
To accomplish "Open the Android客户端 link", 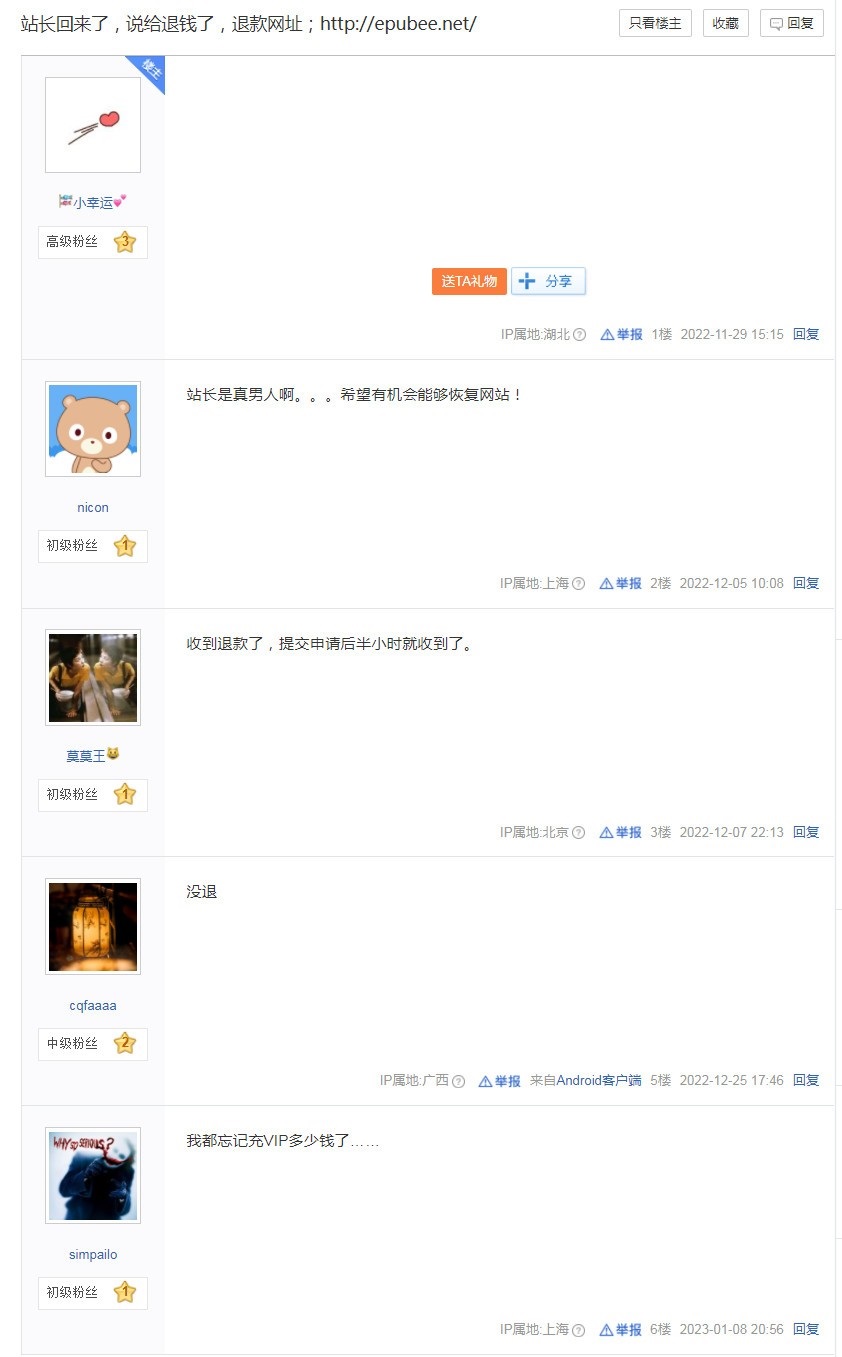I will (x=598, y=1080).
